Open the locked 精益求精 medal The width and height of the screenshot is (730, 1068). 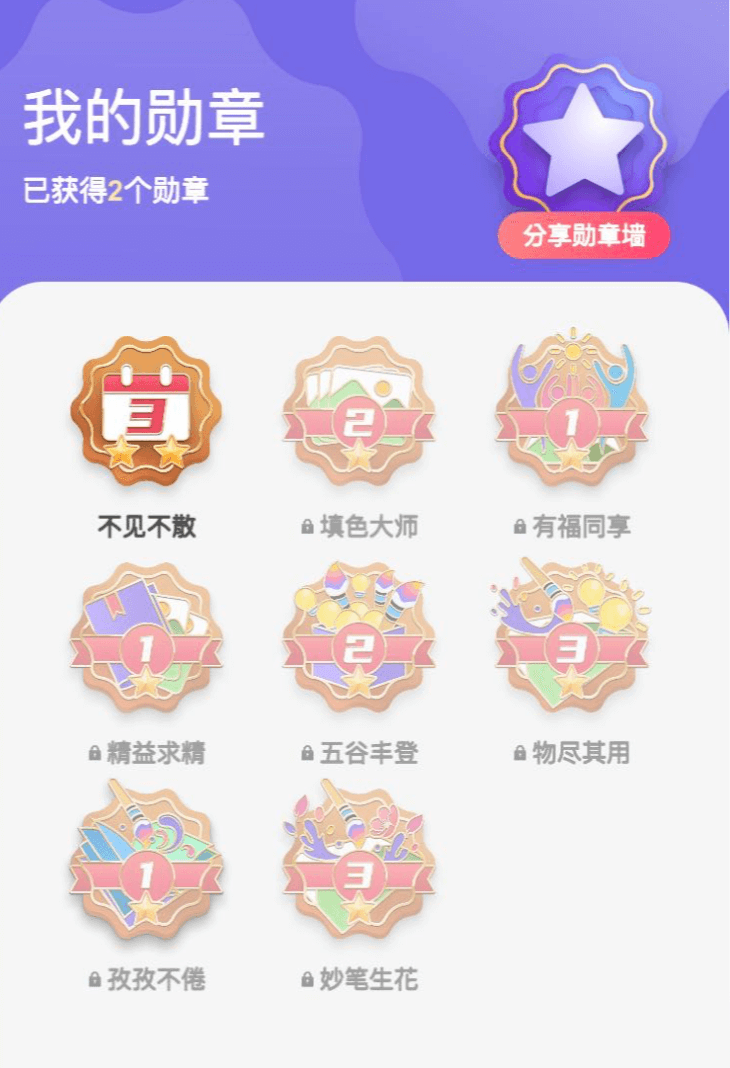[146, 638]
